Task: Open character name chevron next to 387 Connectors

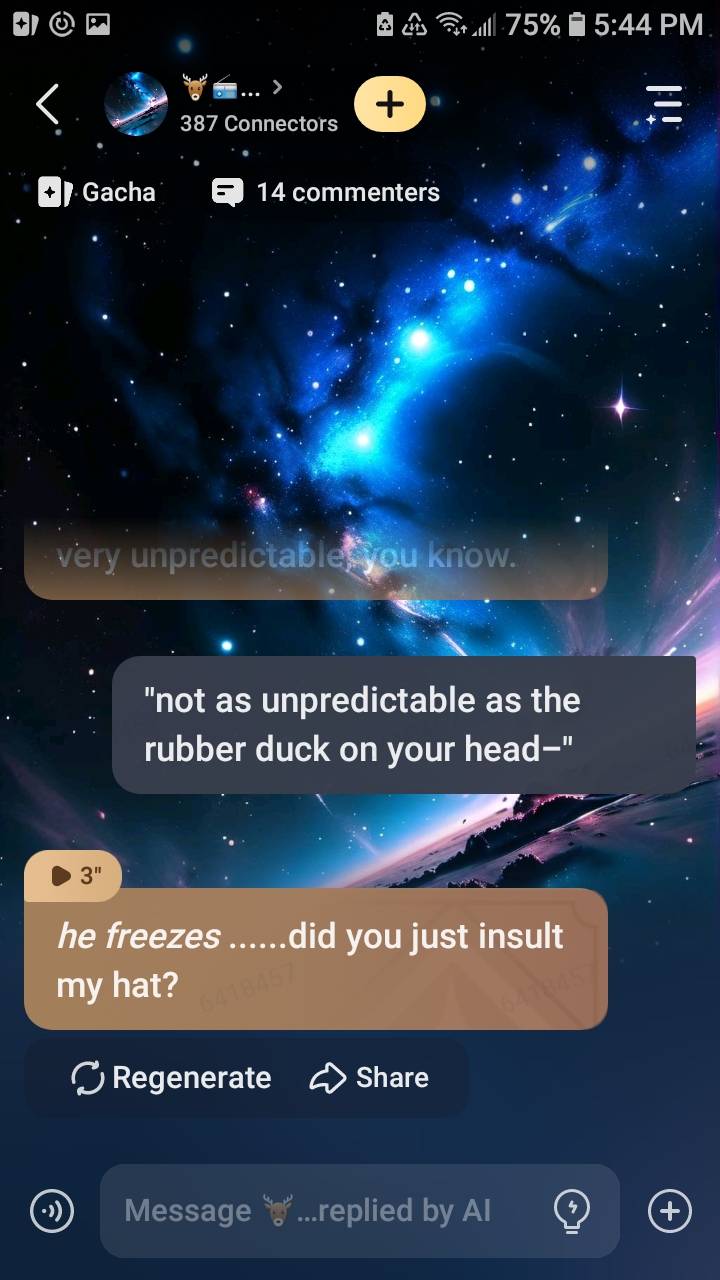Action: 277,88
